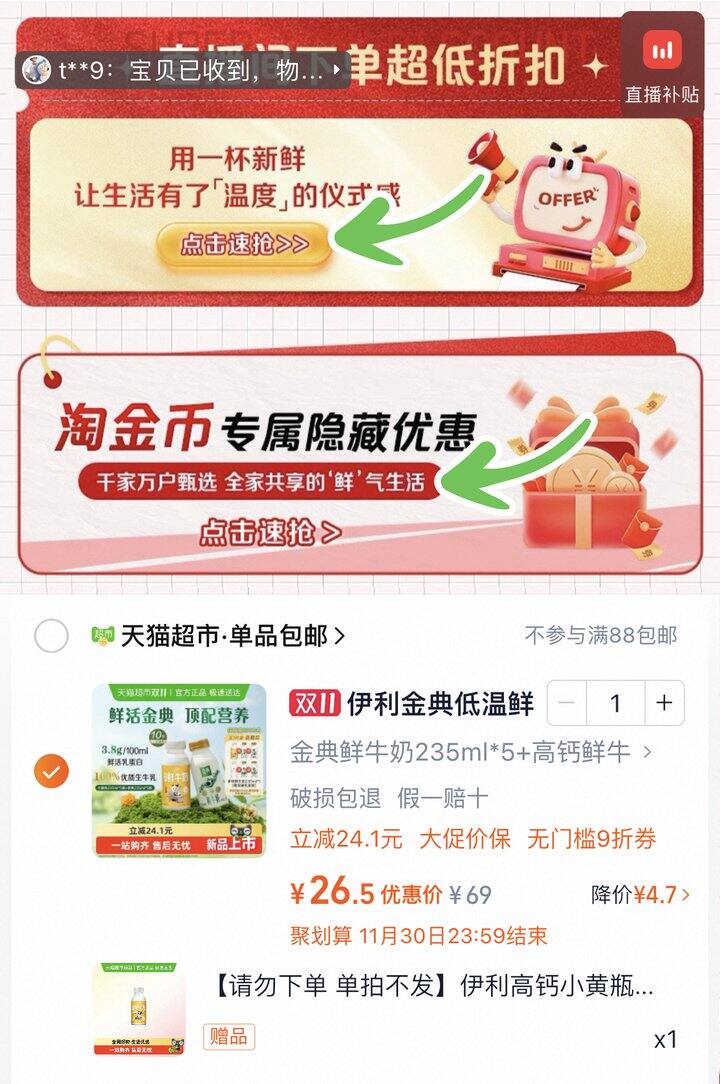
Task: View the 降价¥4.7 price drop details
Action: [640, 894]
